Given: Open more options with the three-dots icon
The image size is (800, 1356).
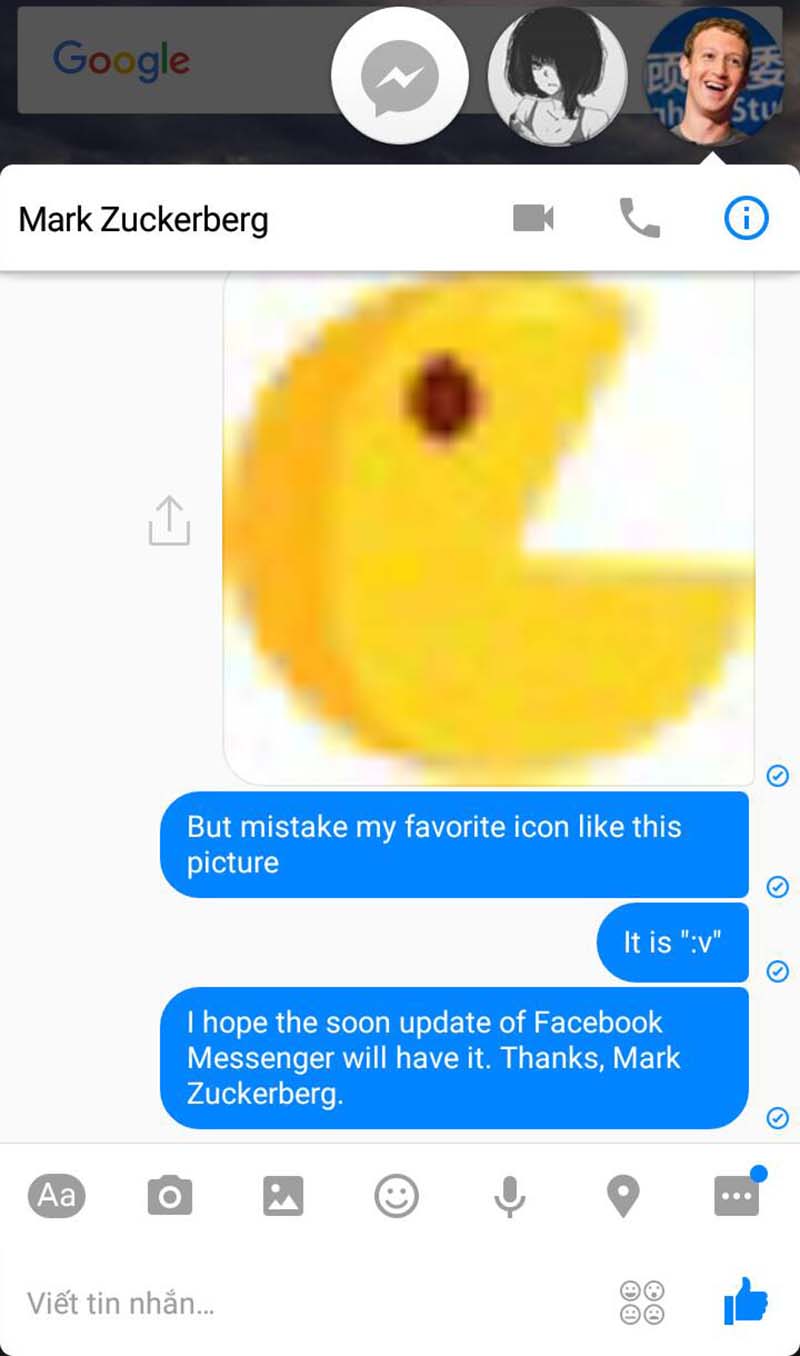Looking at the screenshot, I should (x=736, y=1196).
